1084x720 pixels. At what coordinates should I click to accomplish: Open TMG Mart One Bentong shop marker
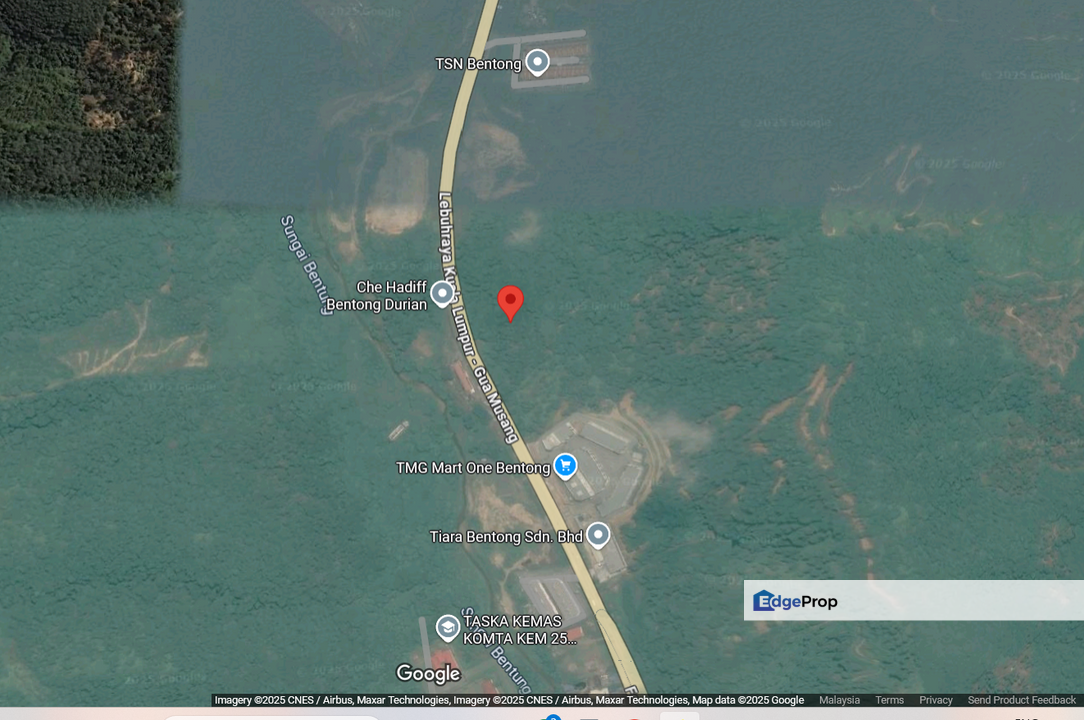[x=565, y=466]
